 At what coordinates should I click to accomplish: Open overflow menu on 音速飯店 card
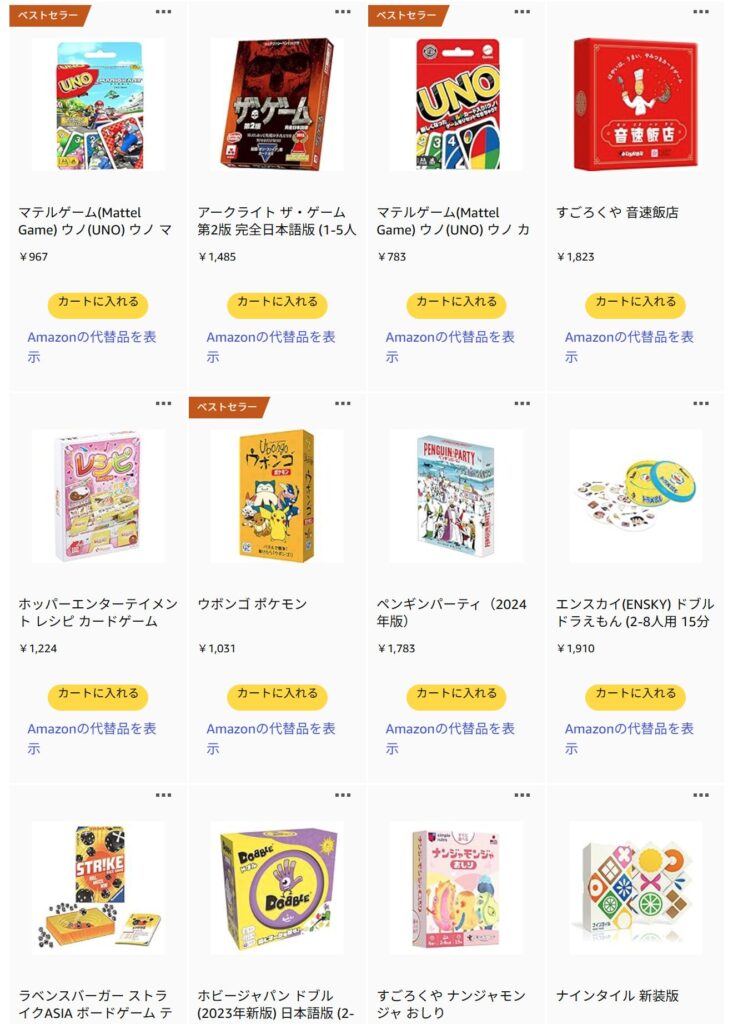[701, 12]
